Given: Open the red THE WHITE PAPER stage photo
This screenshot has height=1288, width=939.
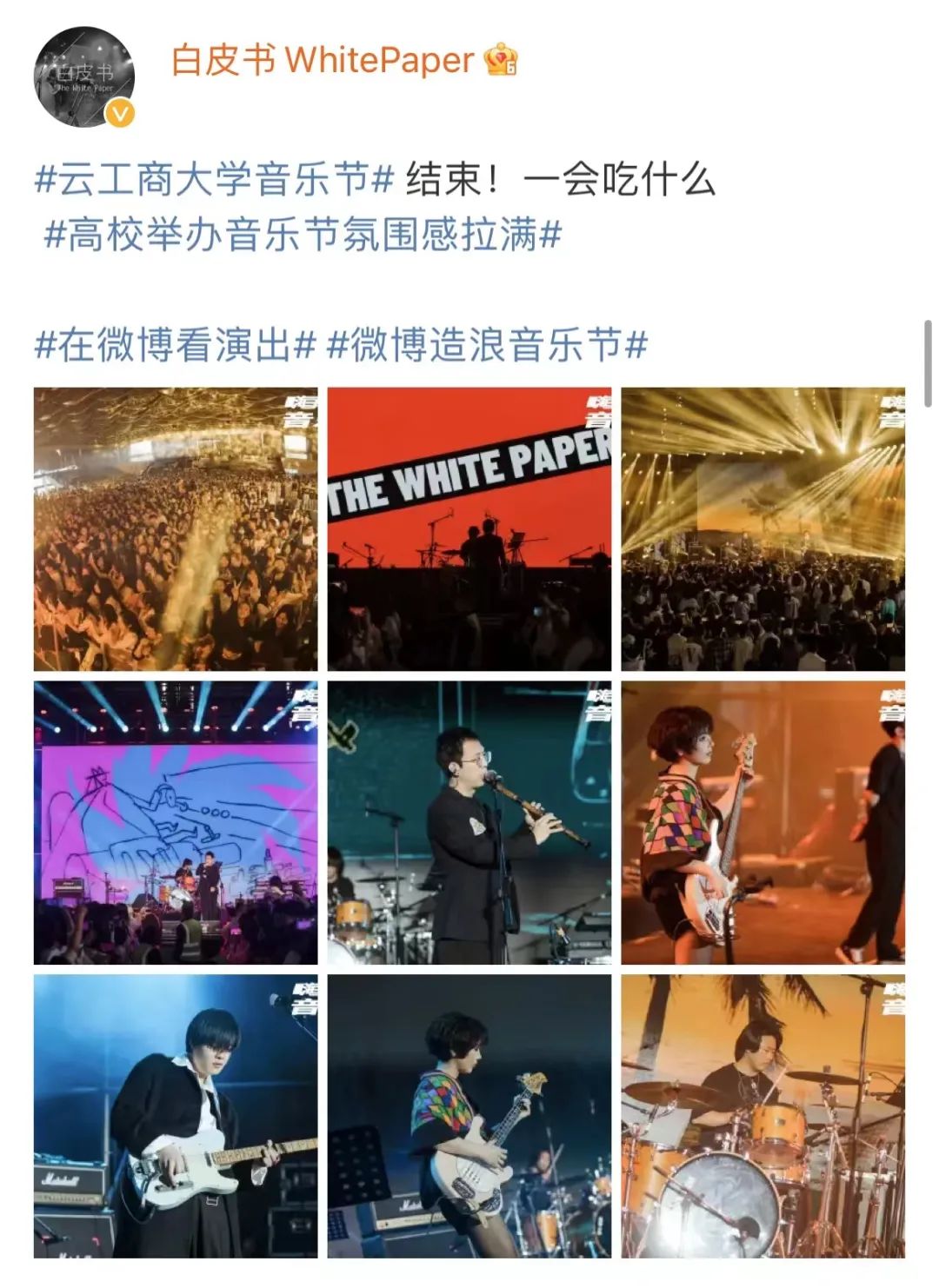Looking at the screenshot, I should point(469,529).
